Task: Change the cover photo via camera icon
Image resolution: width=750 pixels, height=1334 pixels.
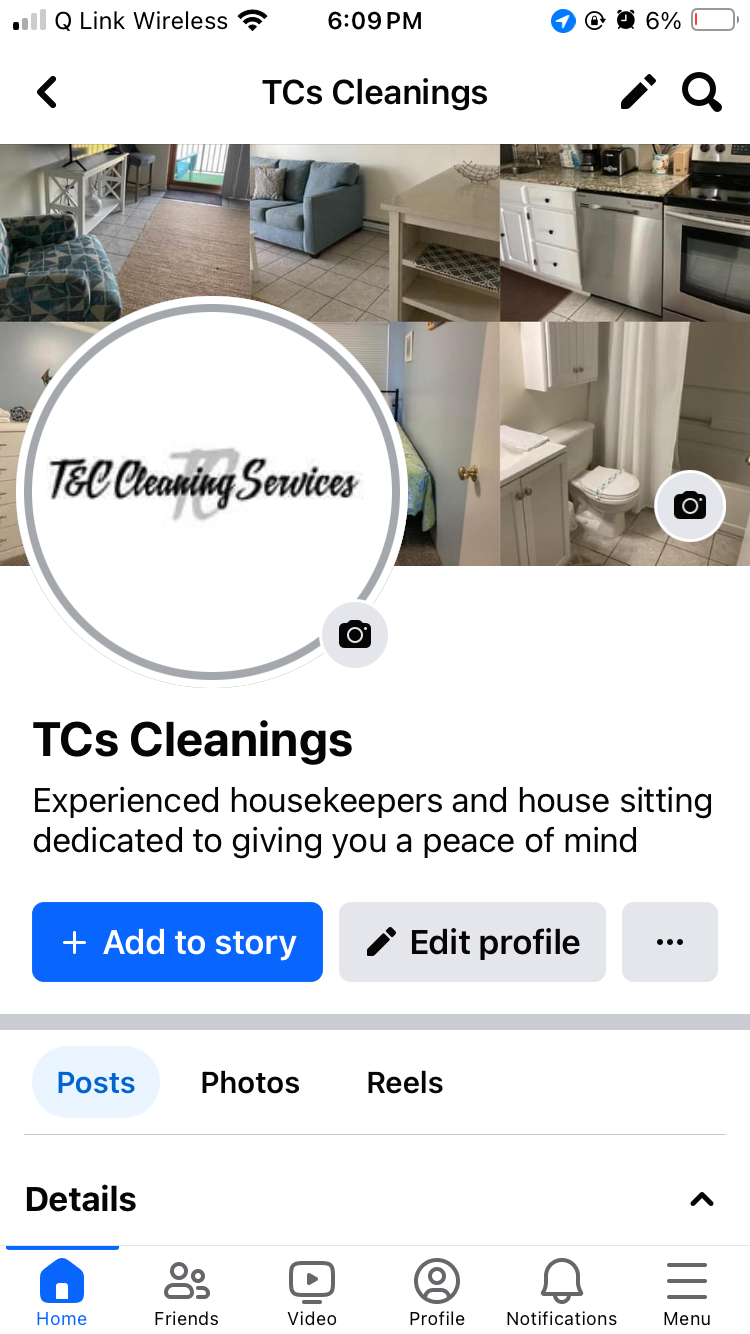Action: click(690, 506)
